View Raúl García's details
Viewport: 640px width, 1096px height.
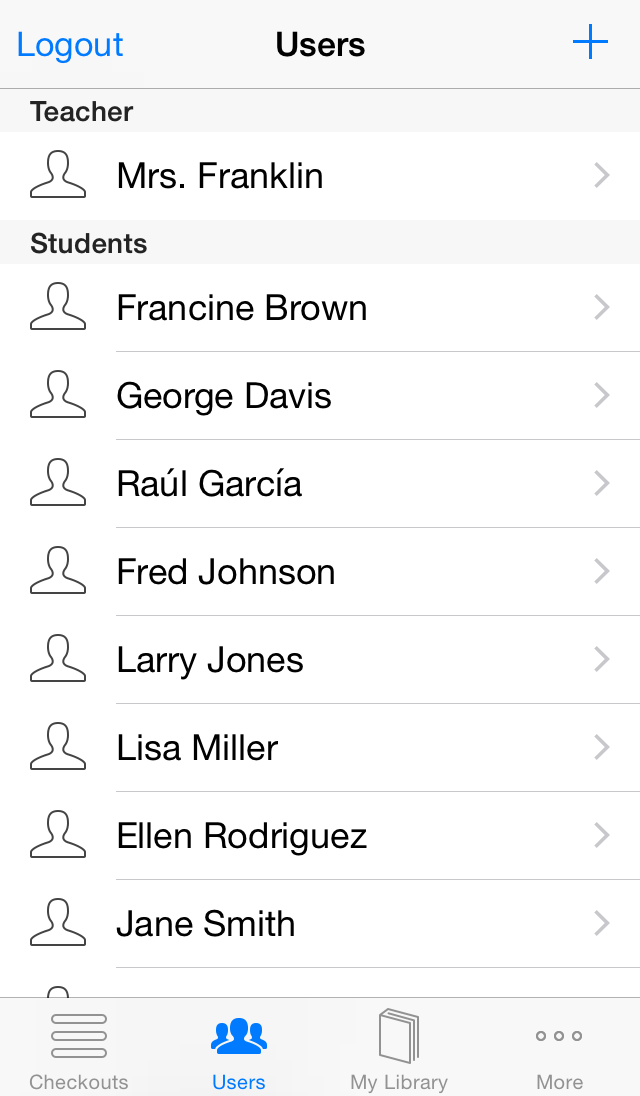[x=320, y=484]
